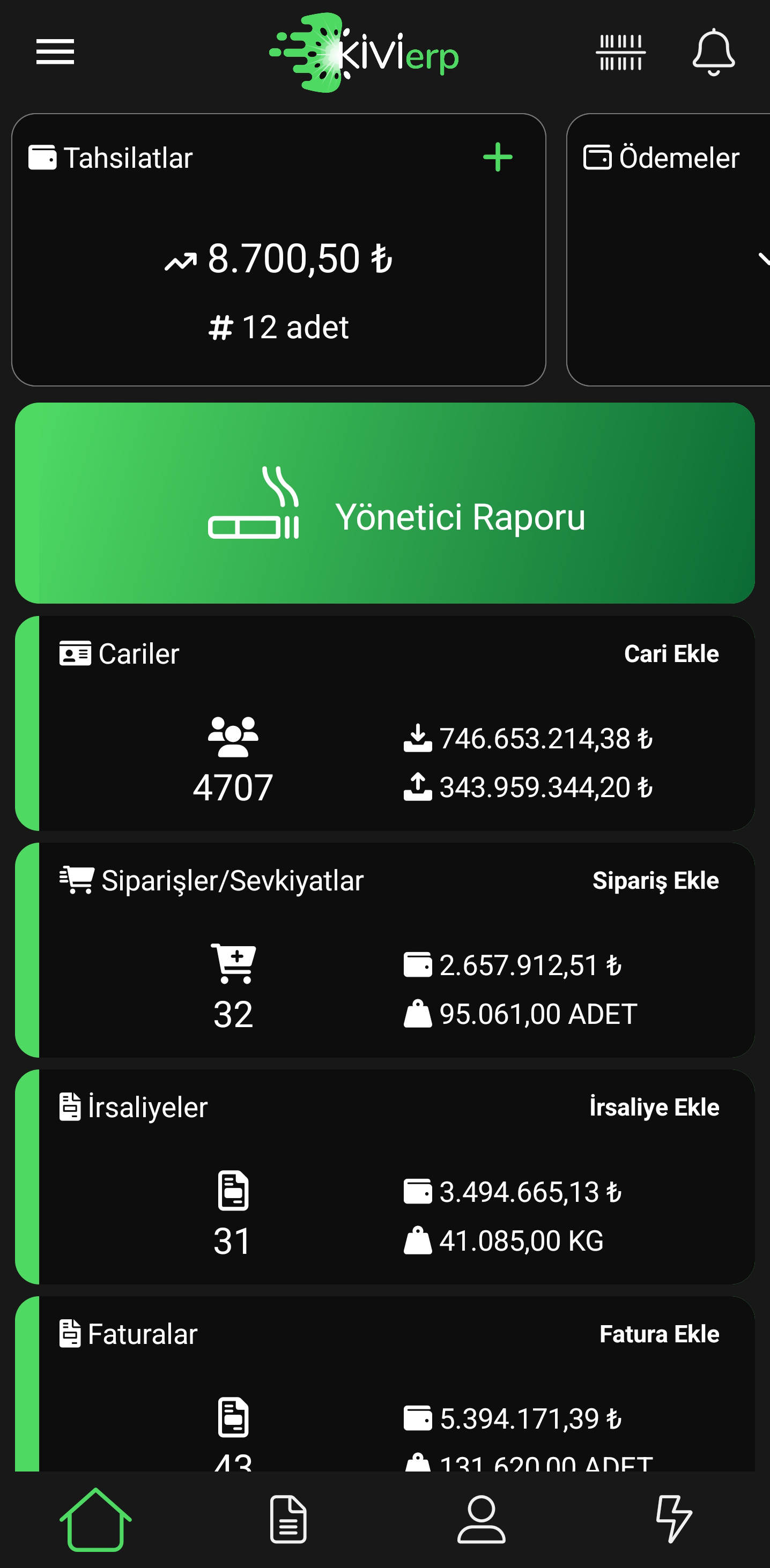
Task: Switch to the documents tab
Action: tap(288, 1519)
